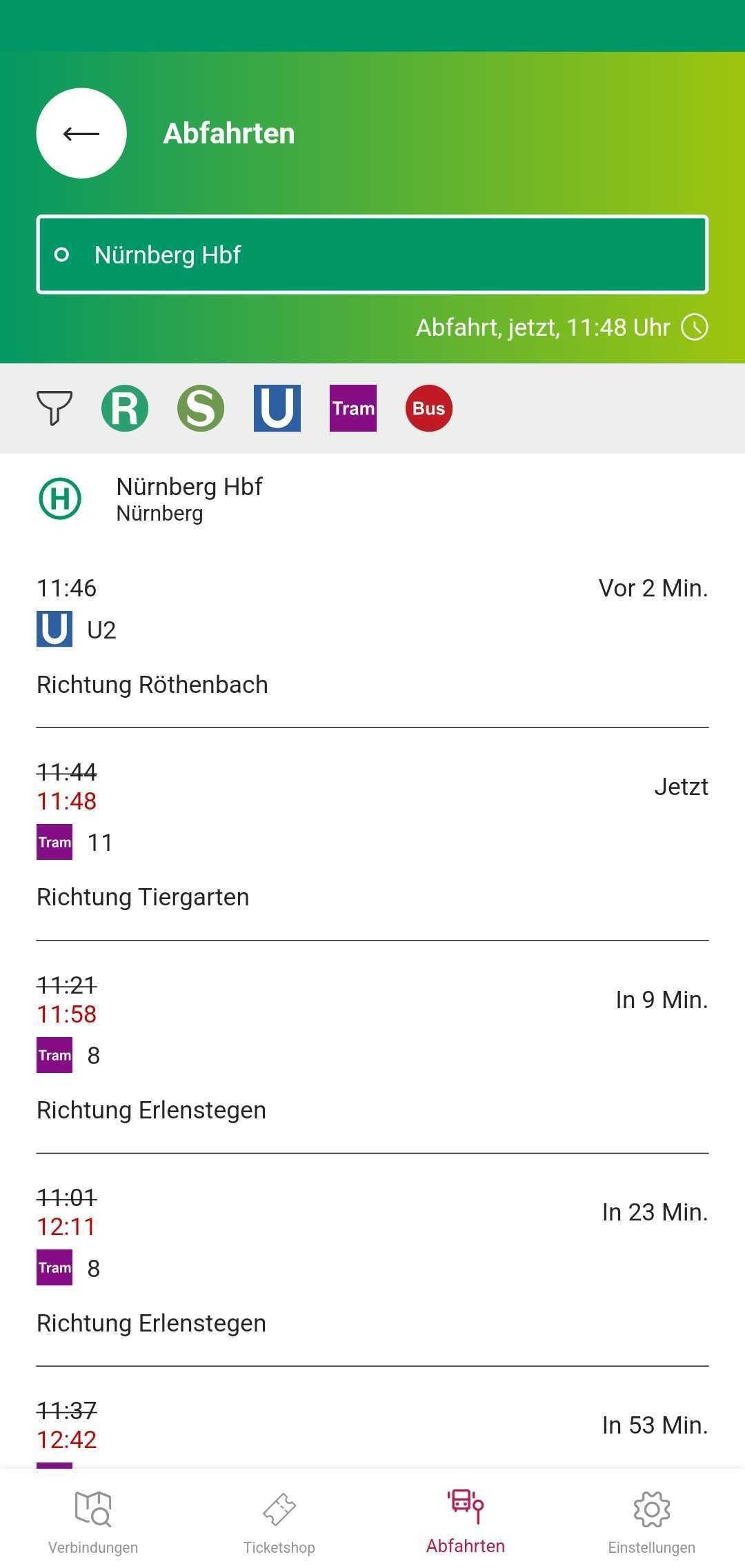Edit the Nürnberg Hbf station field

(372, 254)
